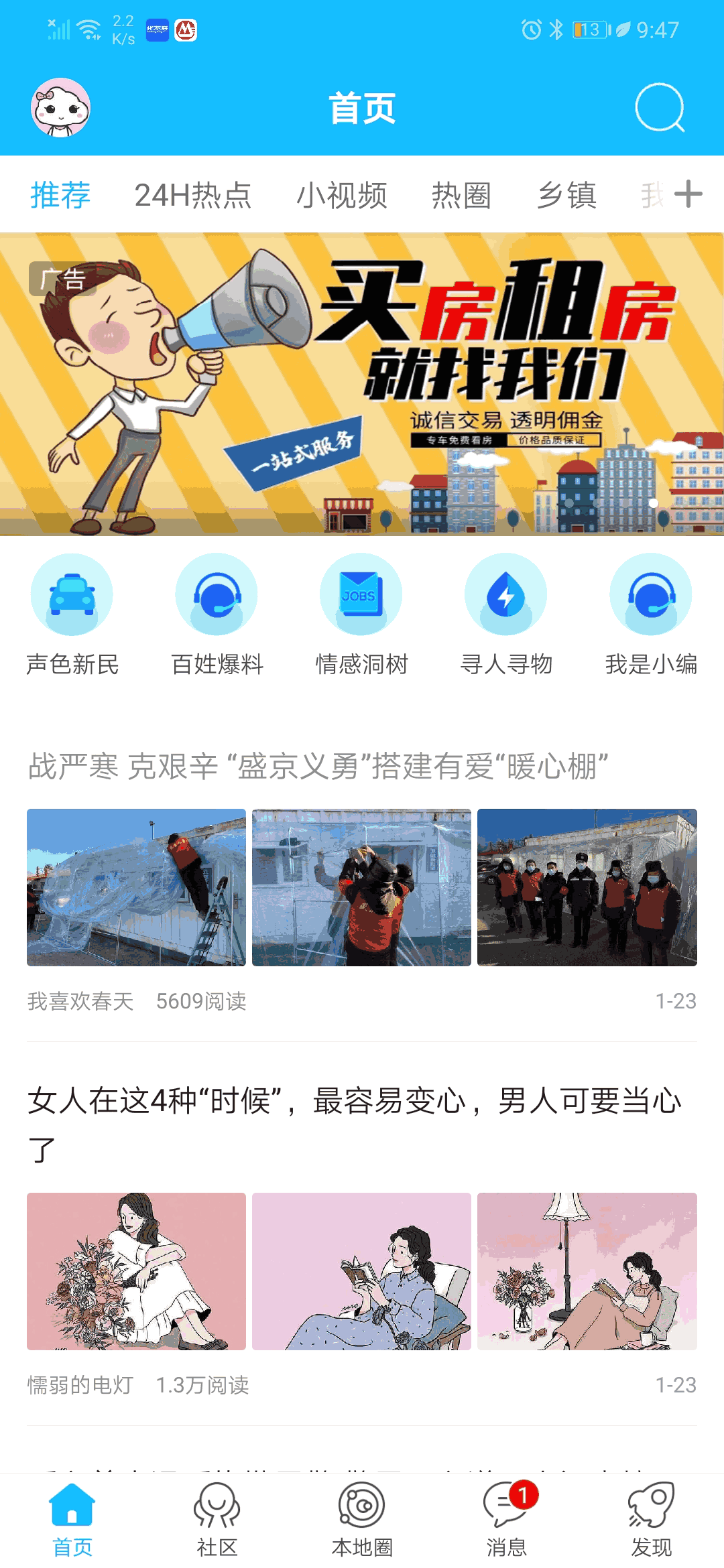Open the 买房租房 advertisement banner
Viewport: 724px width, 1568px height.
pyautogui.click(x=362, y=385)
